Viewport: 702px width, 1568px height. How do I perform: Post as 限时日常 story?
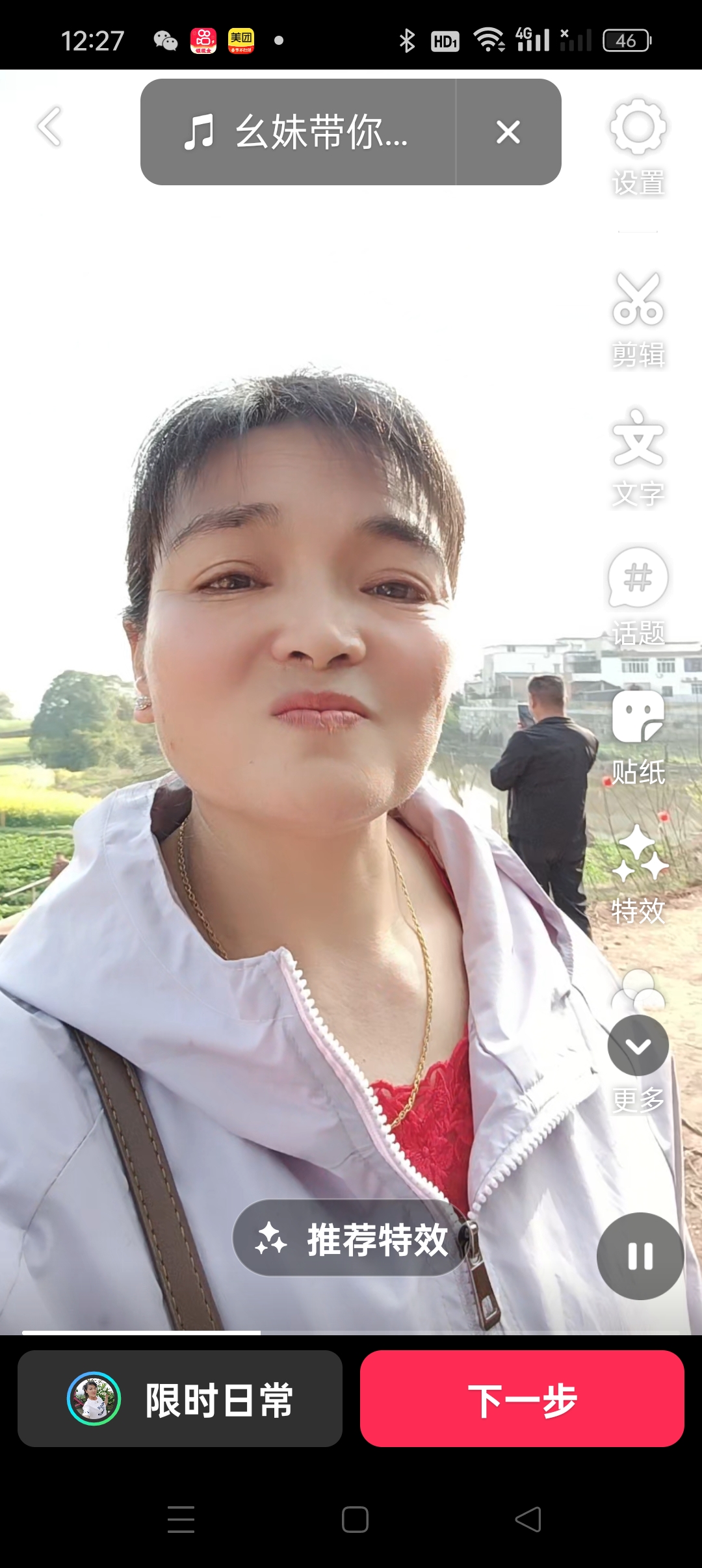point(180,1399)
